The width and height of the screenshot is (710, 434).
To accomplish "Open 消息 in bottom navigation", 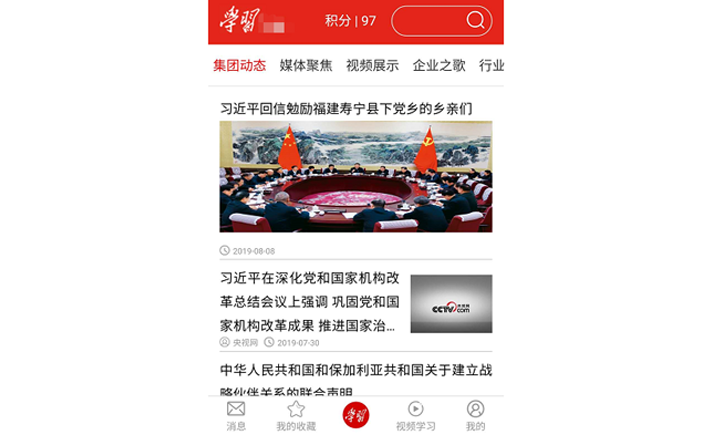I will [x=236, y=415].
